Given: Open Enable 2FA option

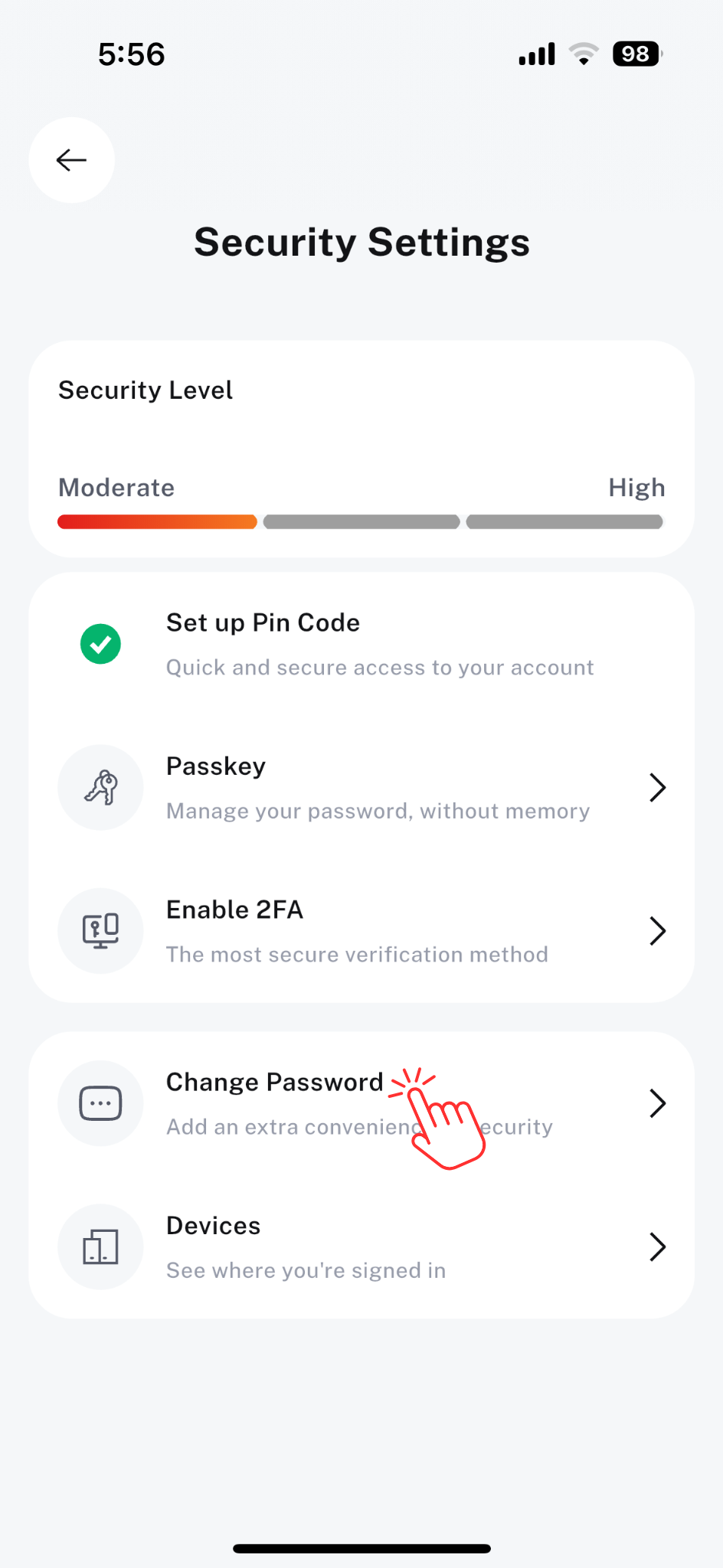Looking at the screenshot, I should (361, 931).
